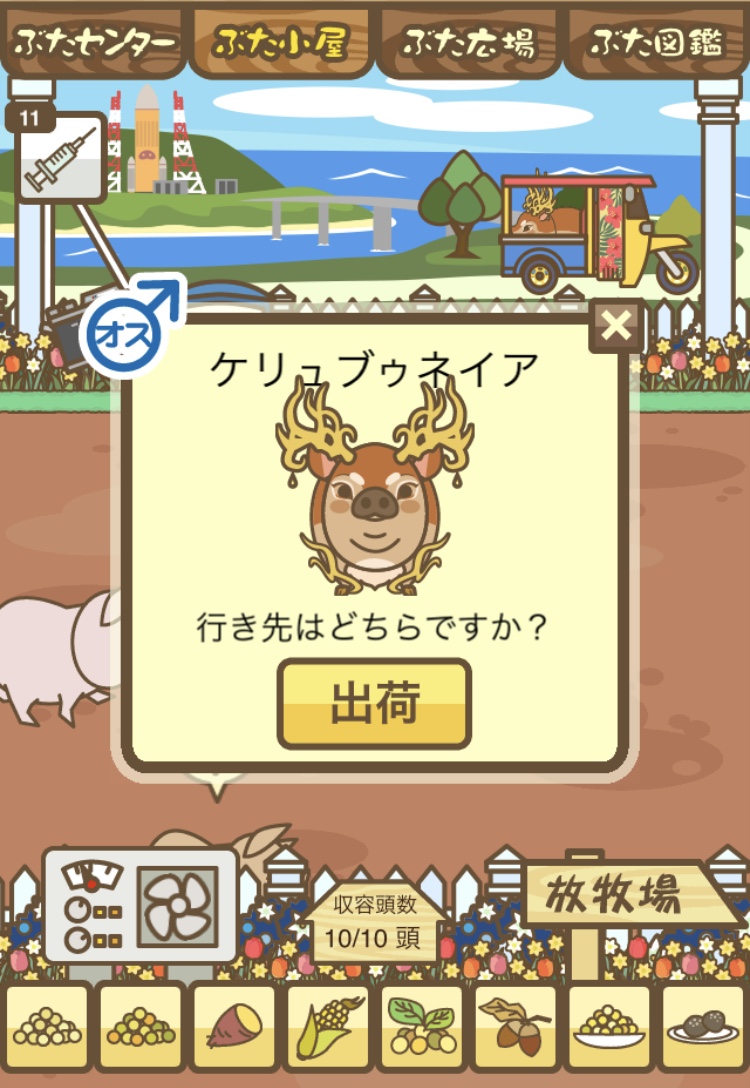Select the sweet potato feed

click(x=233, y=1026)
